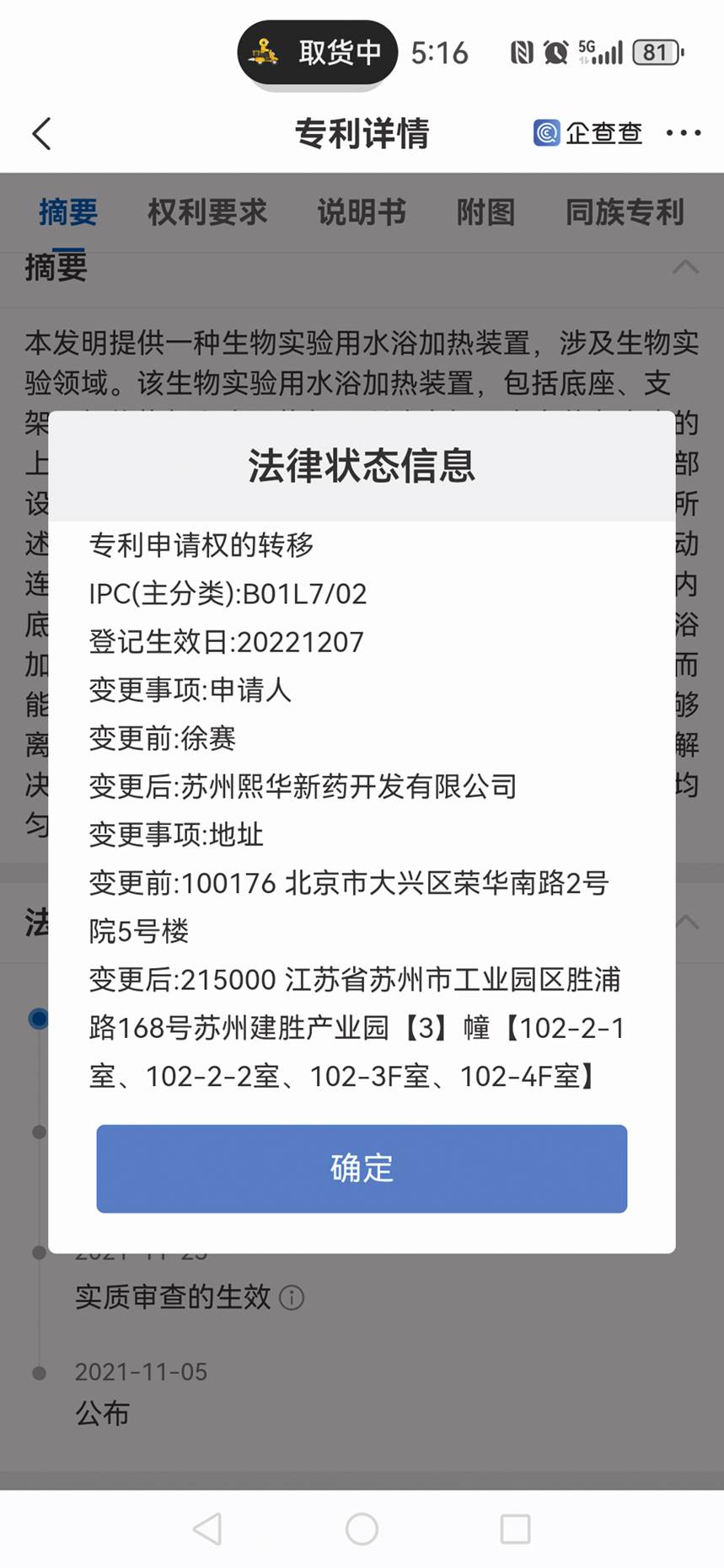Image resolution: width=724 pixels, height=1568 pixels.
Task: Switch to the 说明书 tab
Action: pos(362,212)
